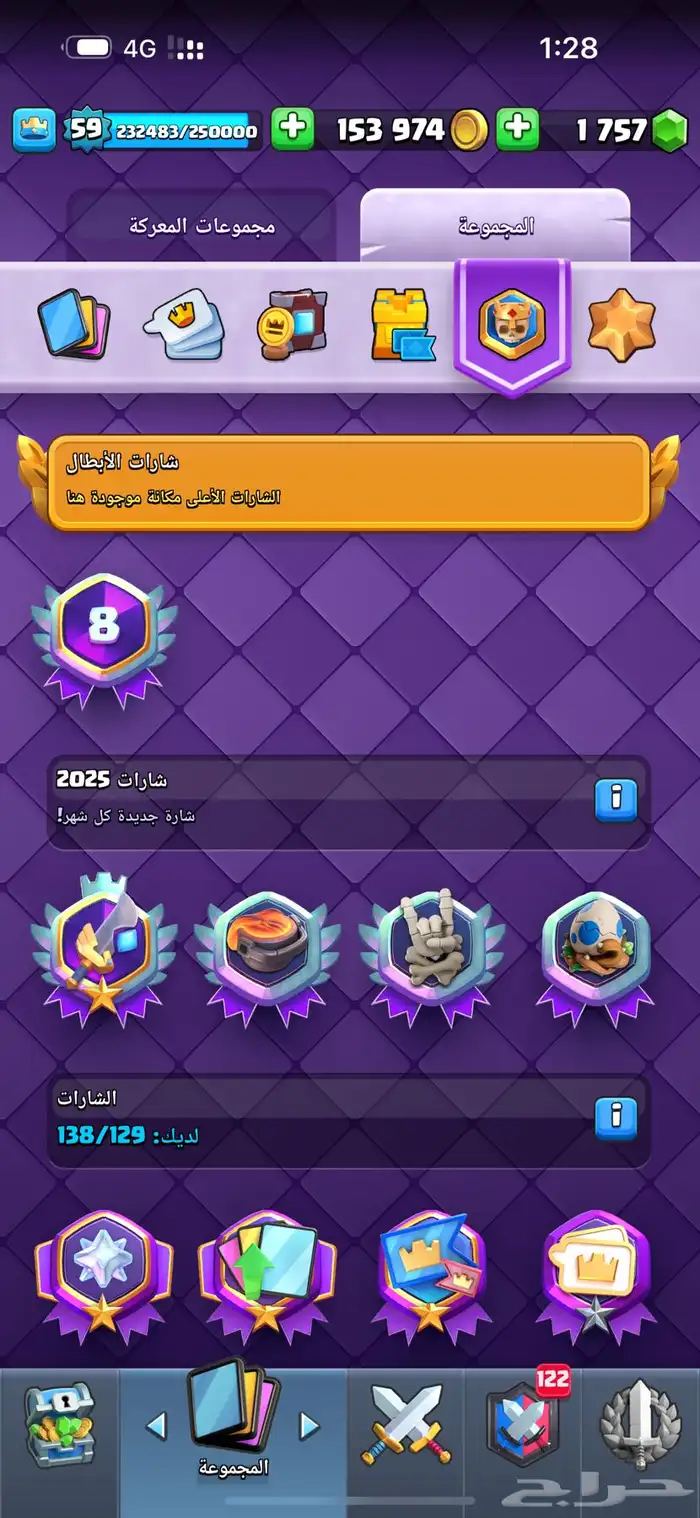
Task: Open the tower skins section
Action: [x=402, y=325]
